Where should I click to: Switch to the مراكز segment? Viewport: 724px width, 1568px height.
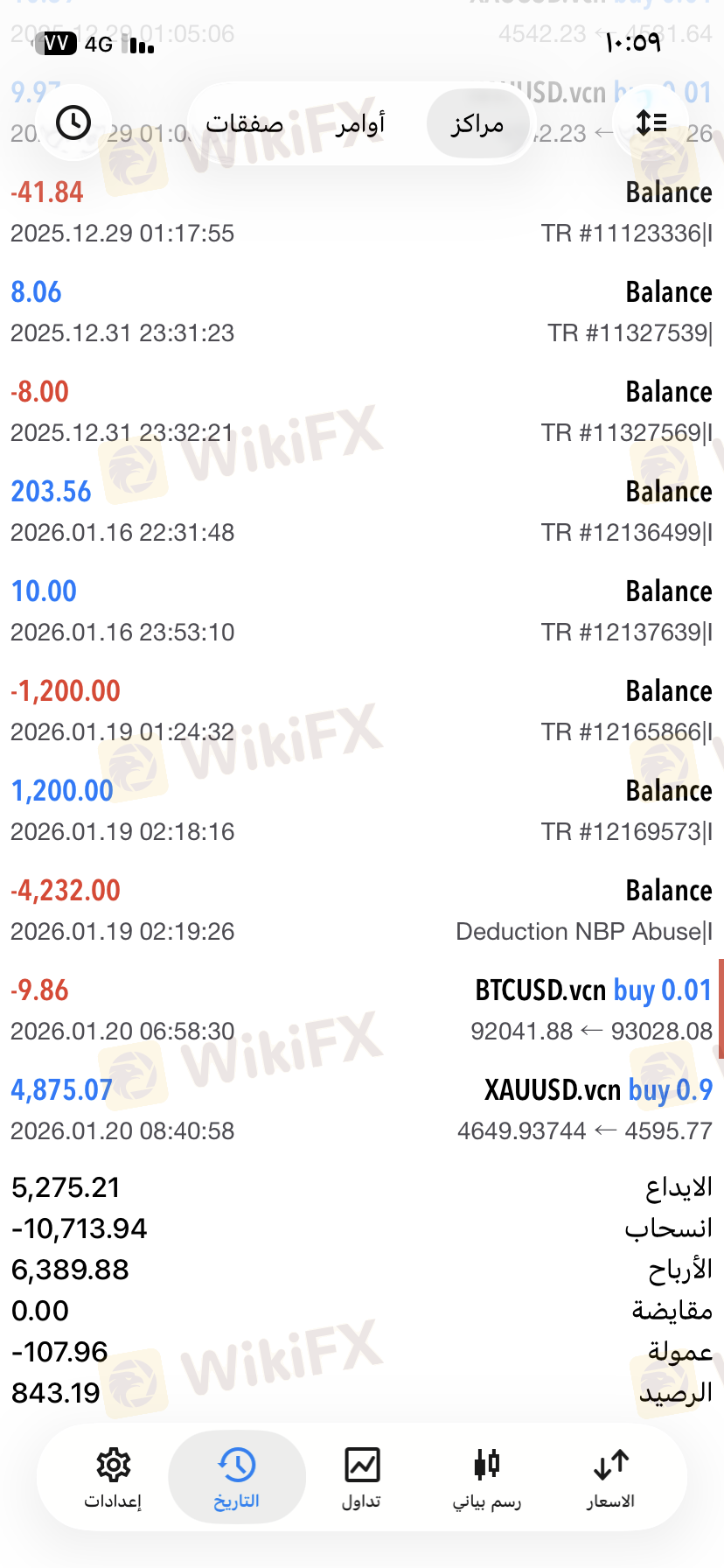(x=477, y=124)
